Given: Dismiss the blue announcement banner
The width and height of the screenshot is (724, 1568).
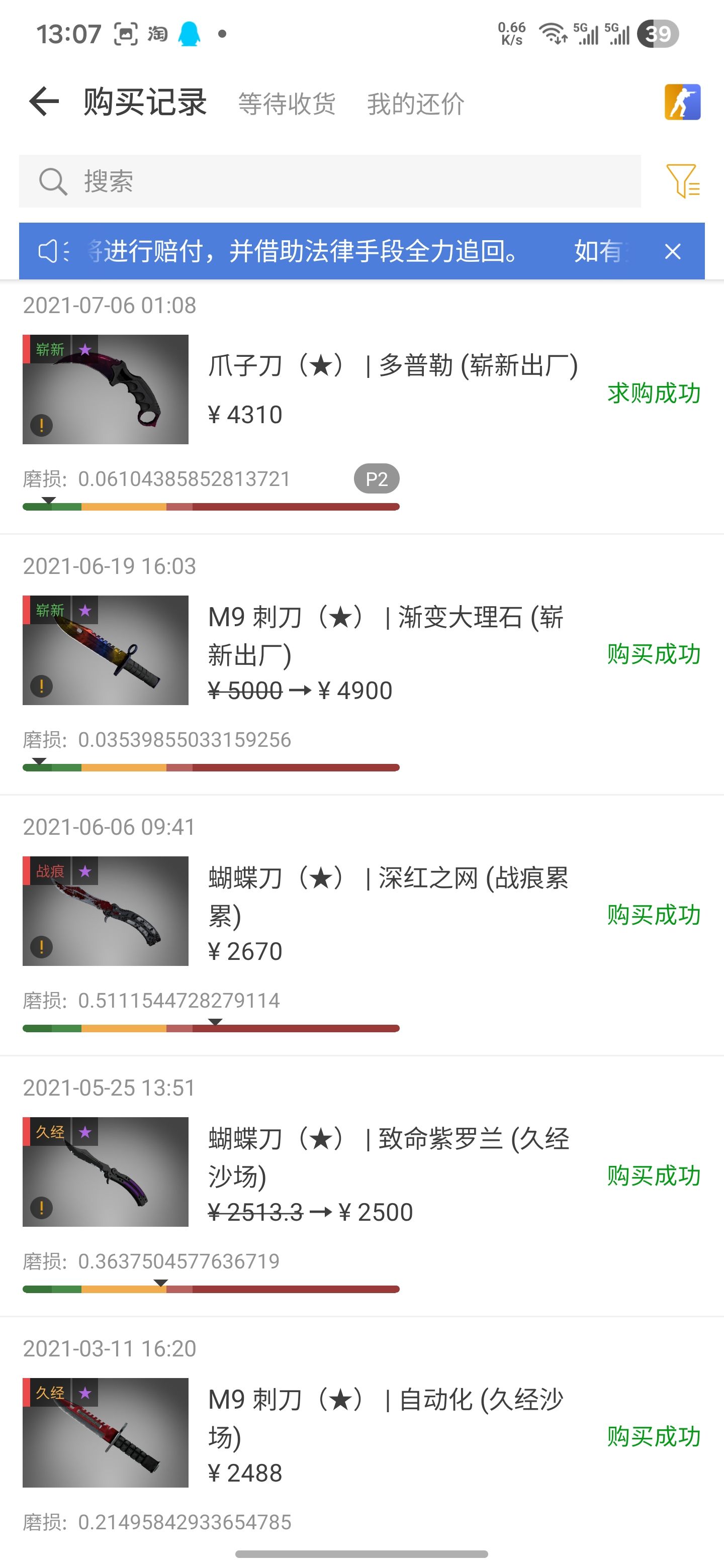Looking at the screenshot, I should (x=672, y=251).
